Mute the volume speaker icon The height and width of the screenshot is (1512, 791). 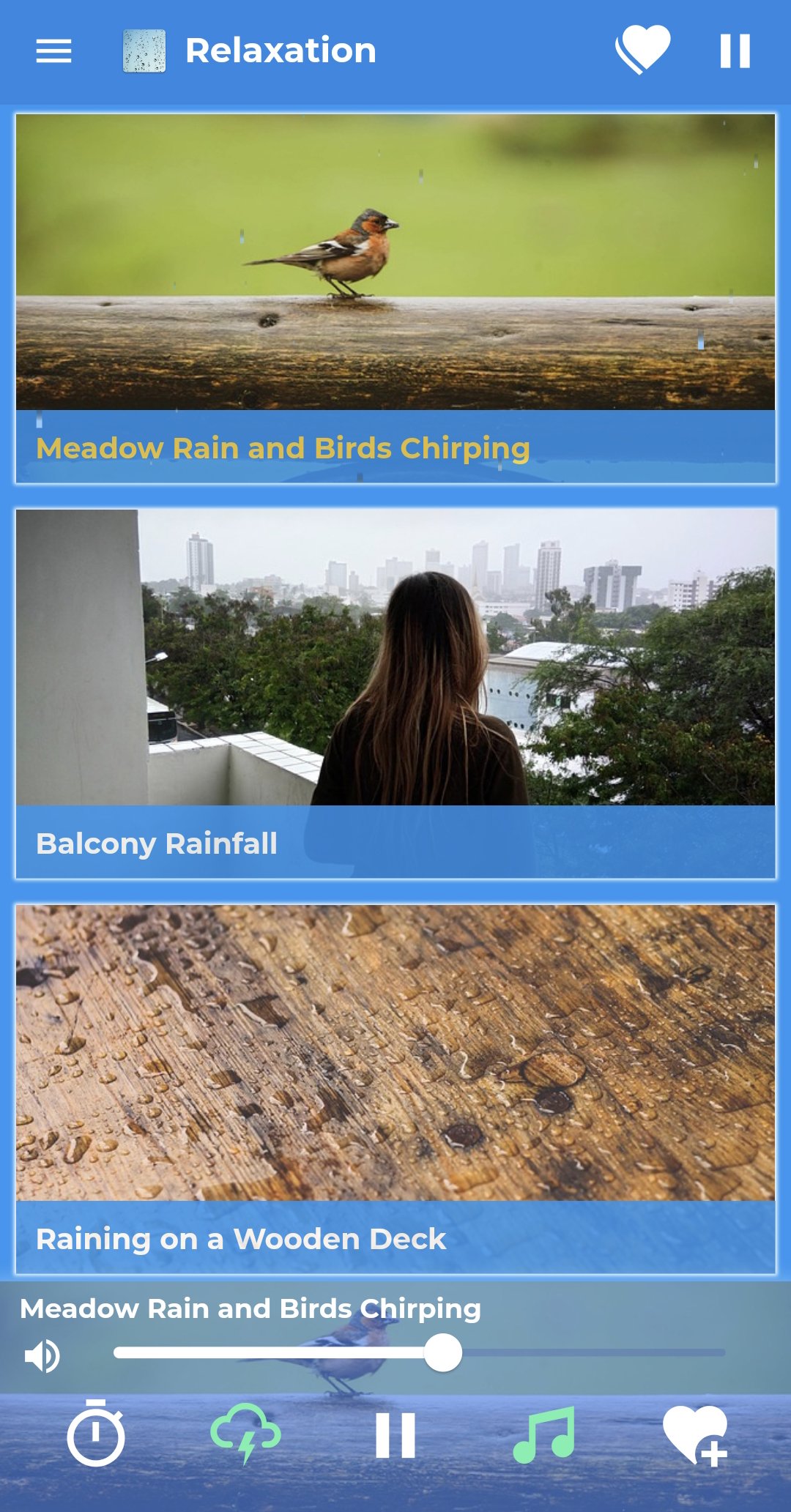pos(42,1355)
